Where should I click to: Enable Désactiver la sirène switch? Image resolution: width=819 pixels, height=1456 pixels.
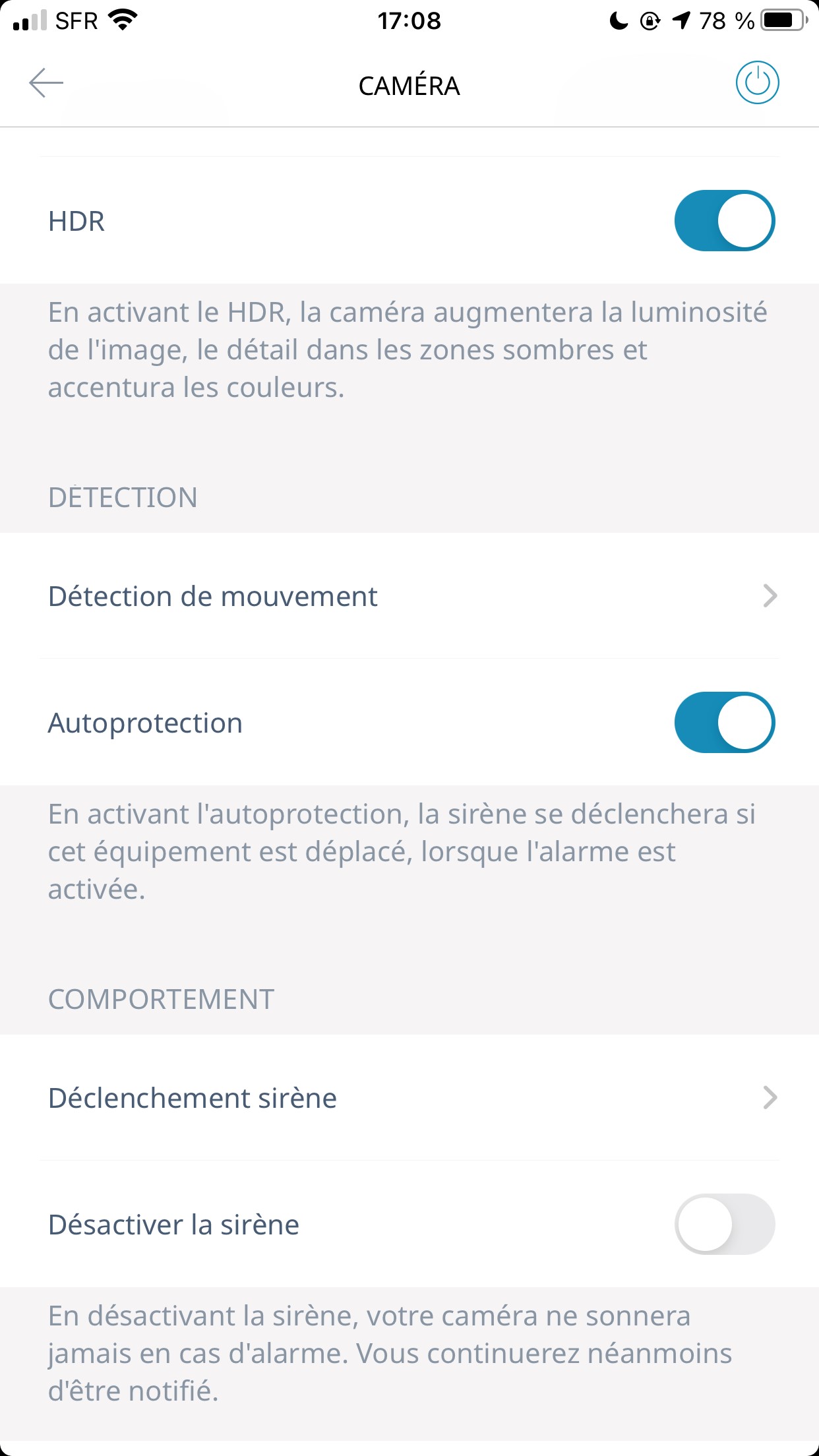[x=724, y=1225]
